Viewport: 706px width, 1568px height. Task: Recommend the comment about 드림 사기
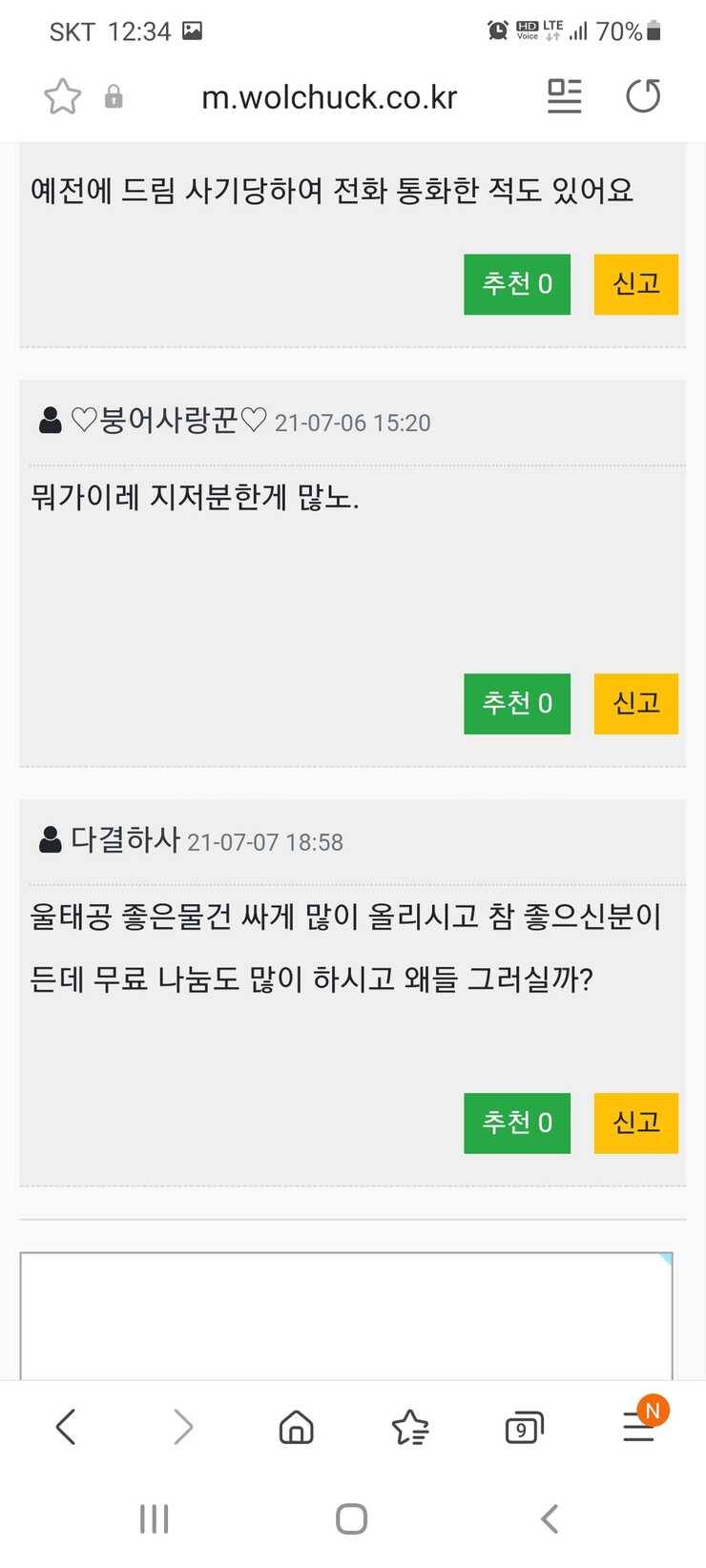(x=516, y=284)
